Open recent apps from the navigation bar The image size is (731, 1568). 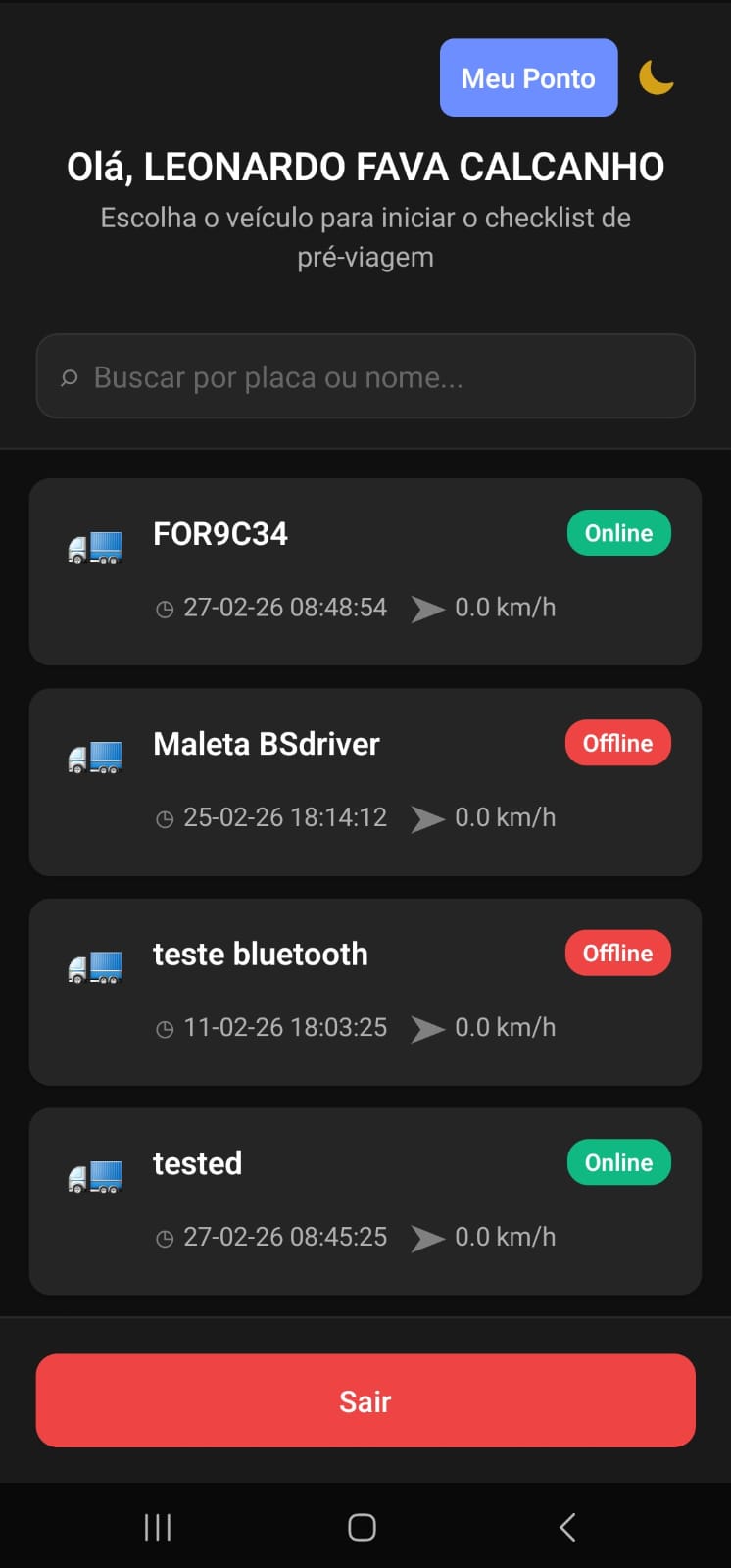click(x=158, y=1527)
